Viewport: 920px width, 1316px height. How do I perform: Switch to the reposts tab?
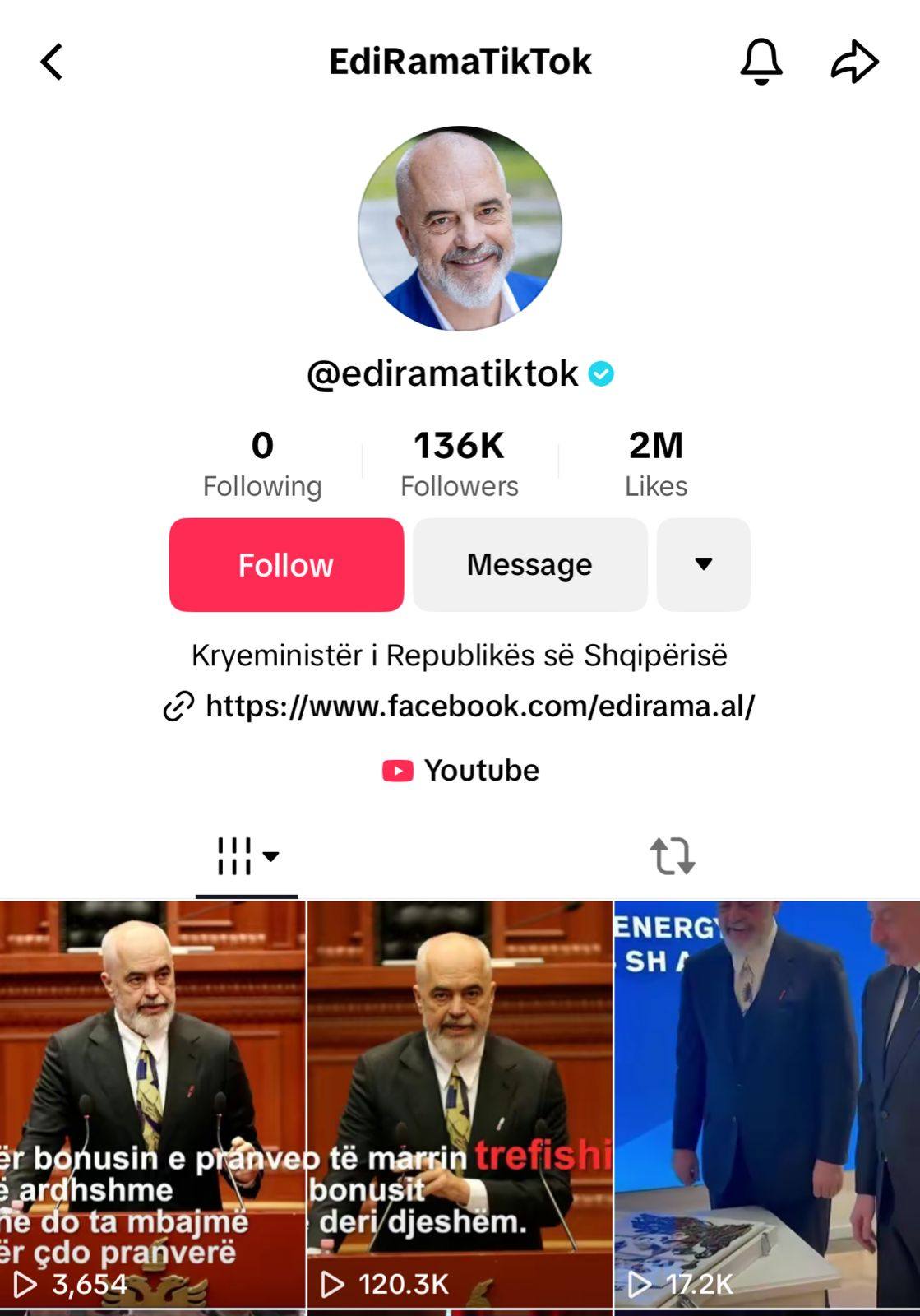(673, 857)
